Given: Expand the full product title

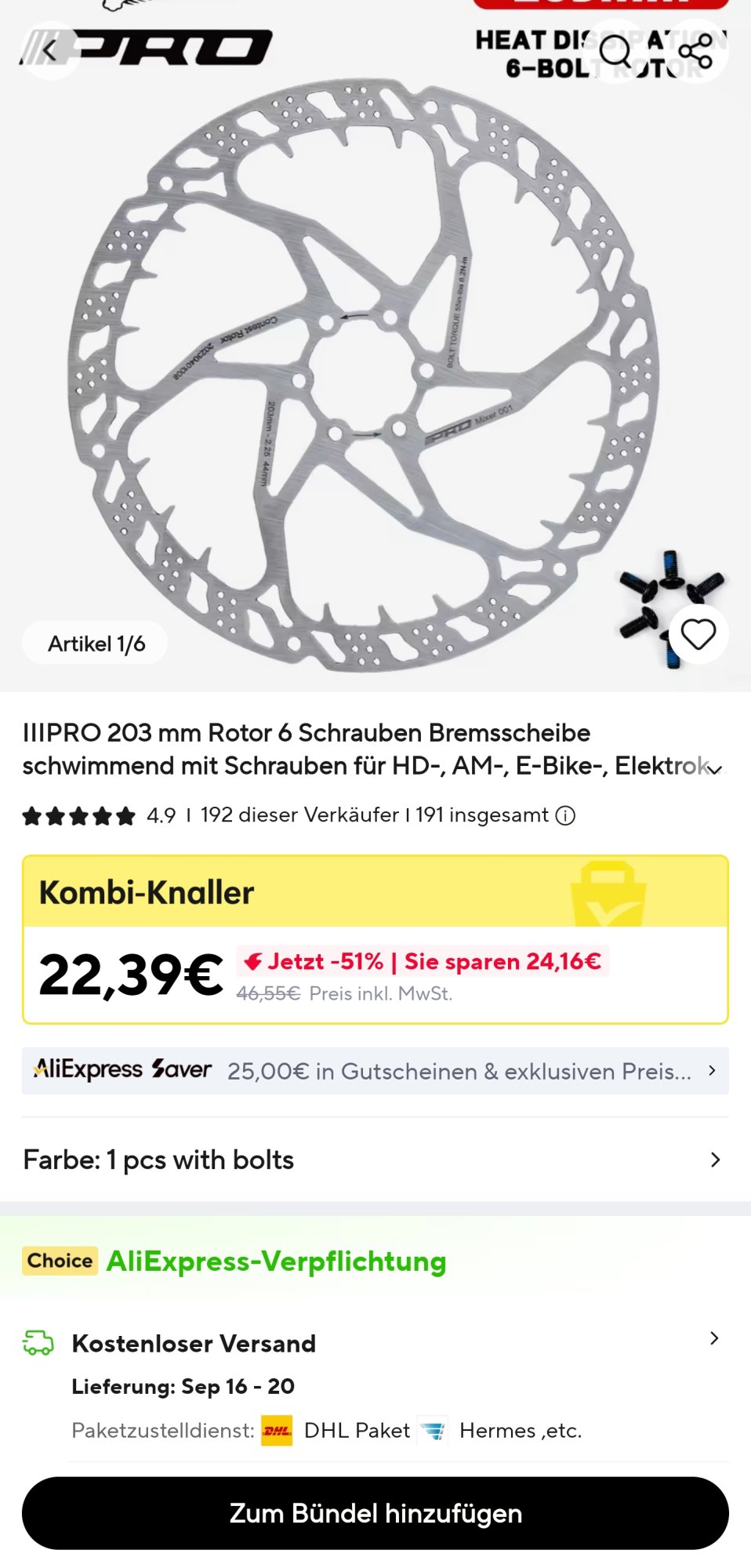Looking at the screenshot, I should pyautogui.click(x=715, y=769).
